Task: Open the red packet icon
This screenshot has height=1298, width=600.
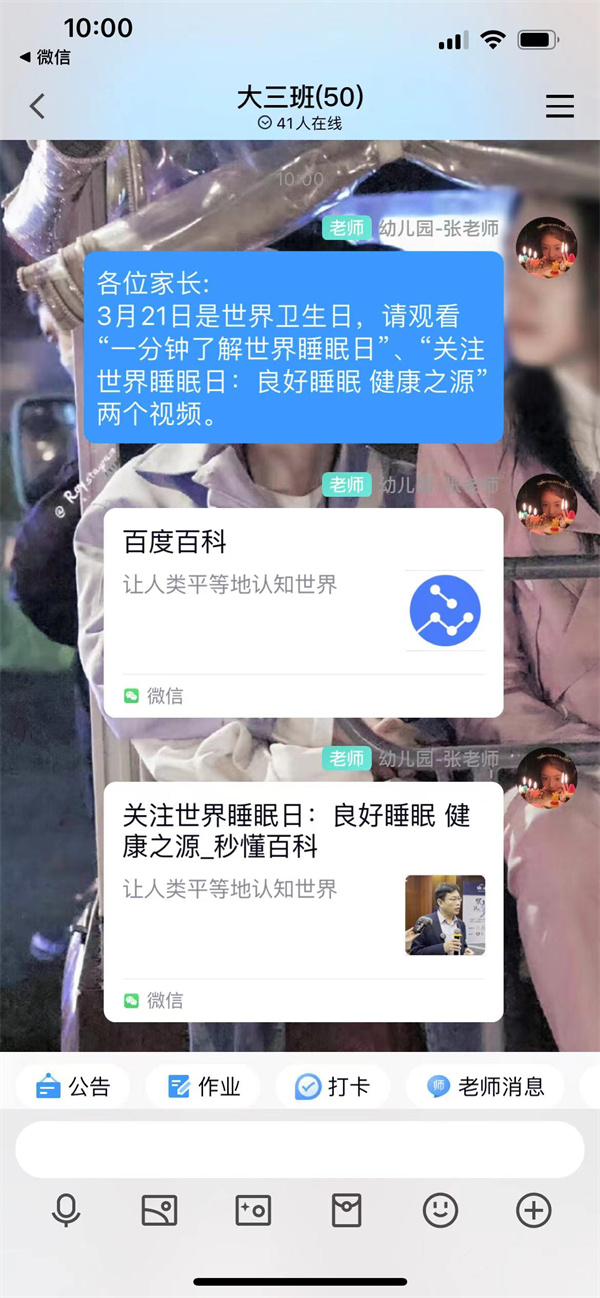Action: click(346, 1211)
